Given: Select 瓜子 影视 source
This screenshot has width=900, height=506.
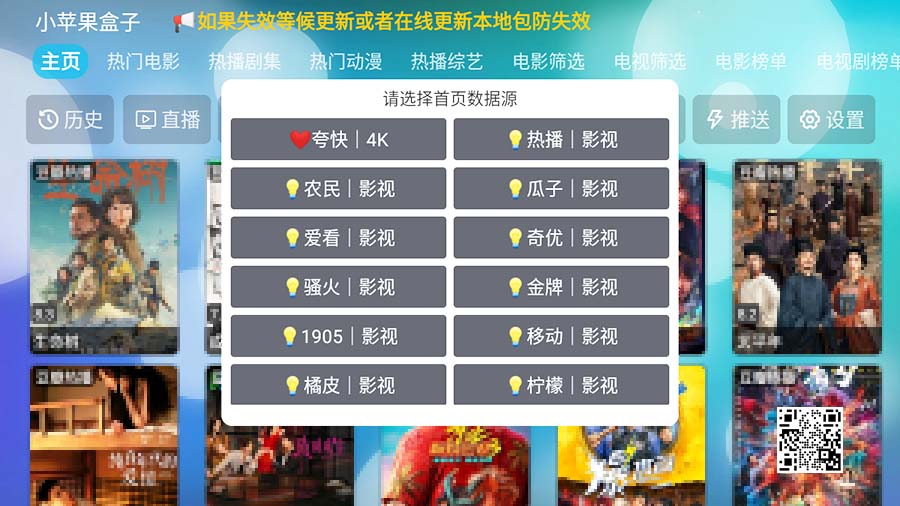Looking at the screenshot, I should (561, 189).
